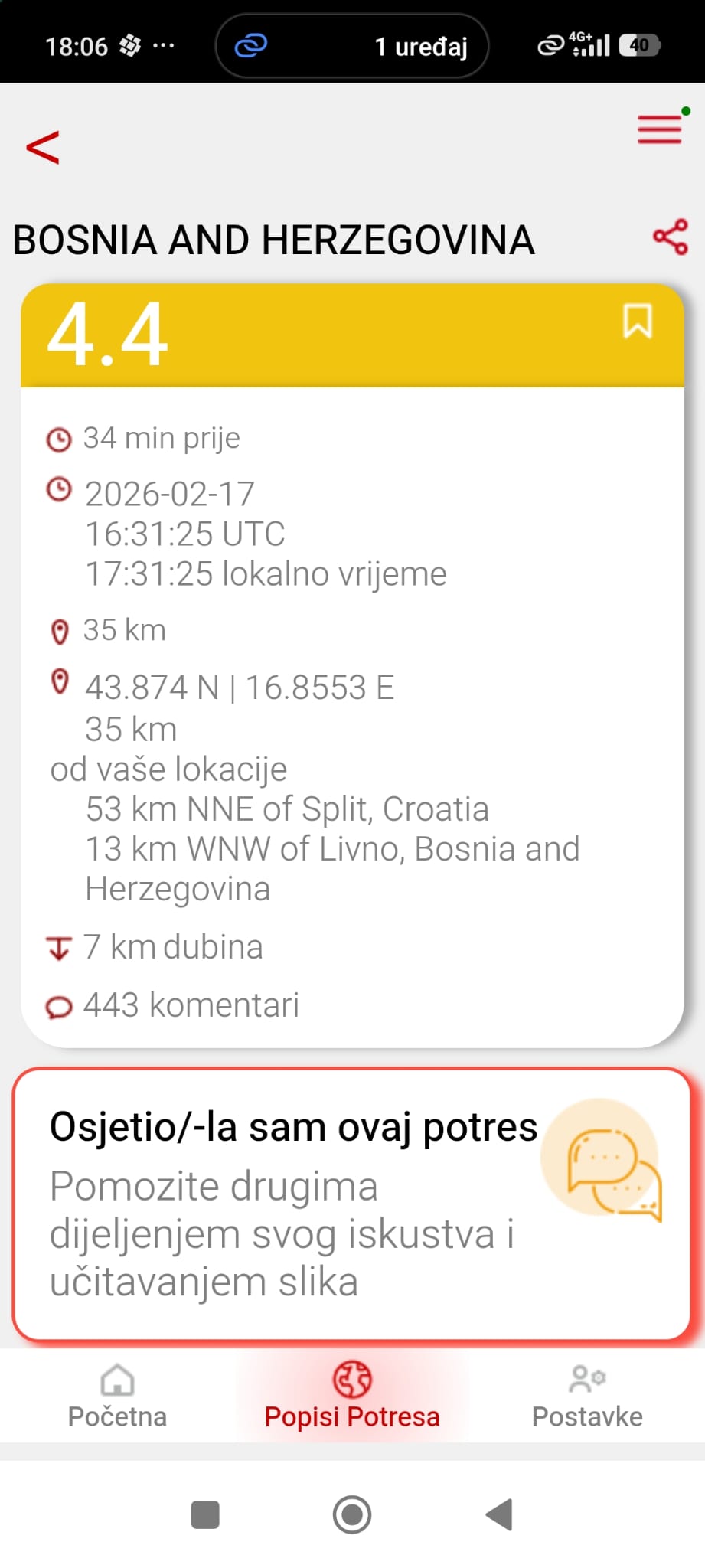
Task: Go back using the red arrow
Action: click(x=43, y=147)
